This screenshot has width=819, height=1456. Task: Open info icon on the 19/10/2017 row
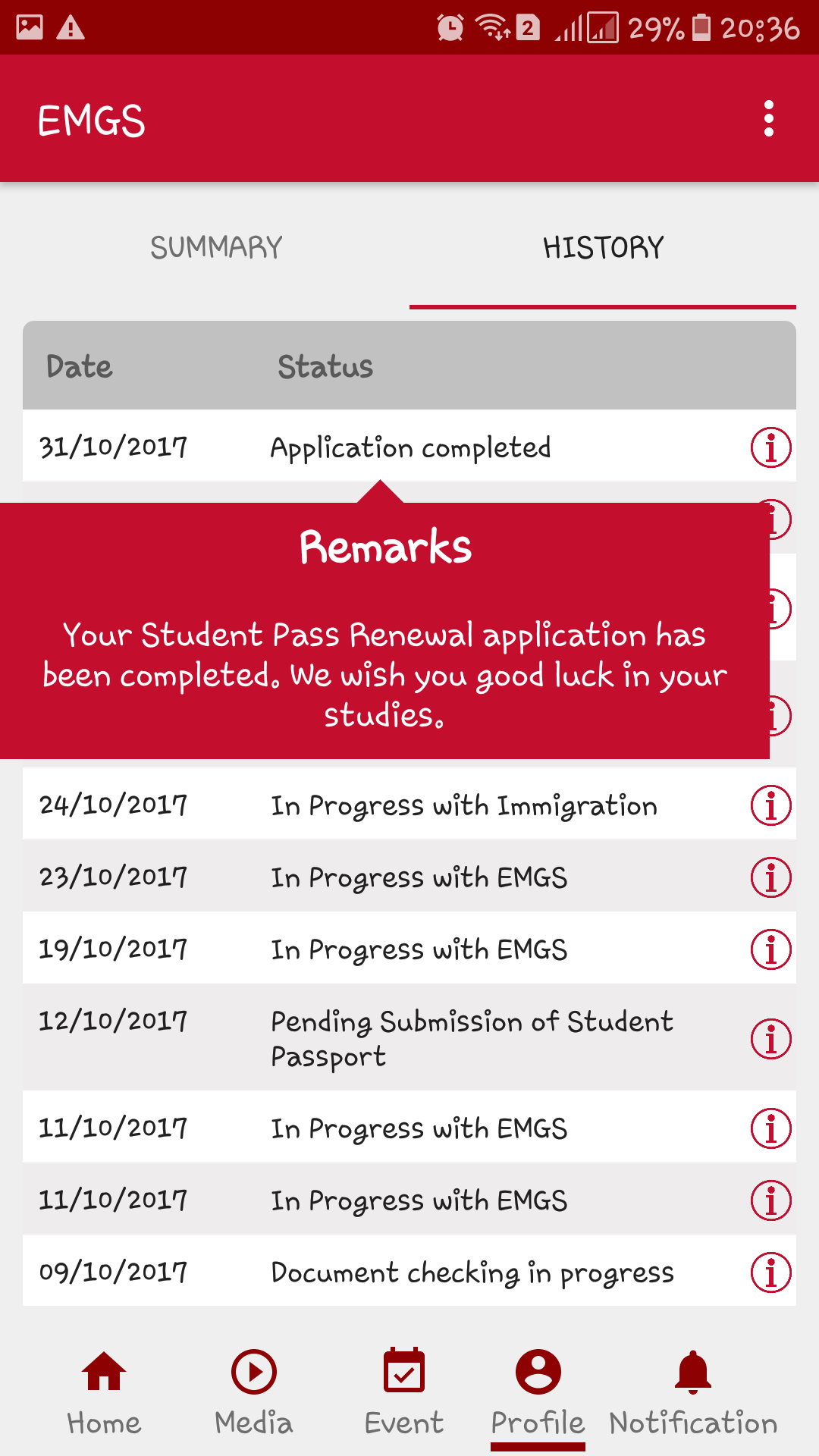click(x=770, y=949)
